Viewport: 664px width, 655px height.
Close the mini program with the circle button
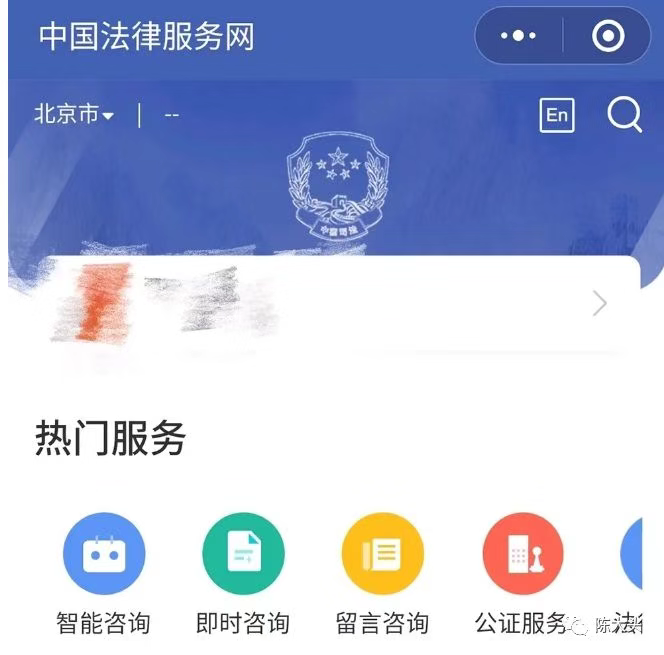(x=608, y=36)
